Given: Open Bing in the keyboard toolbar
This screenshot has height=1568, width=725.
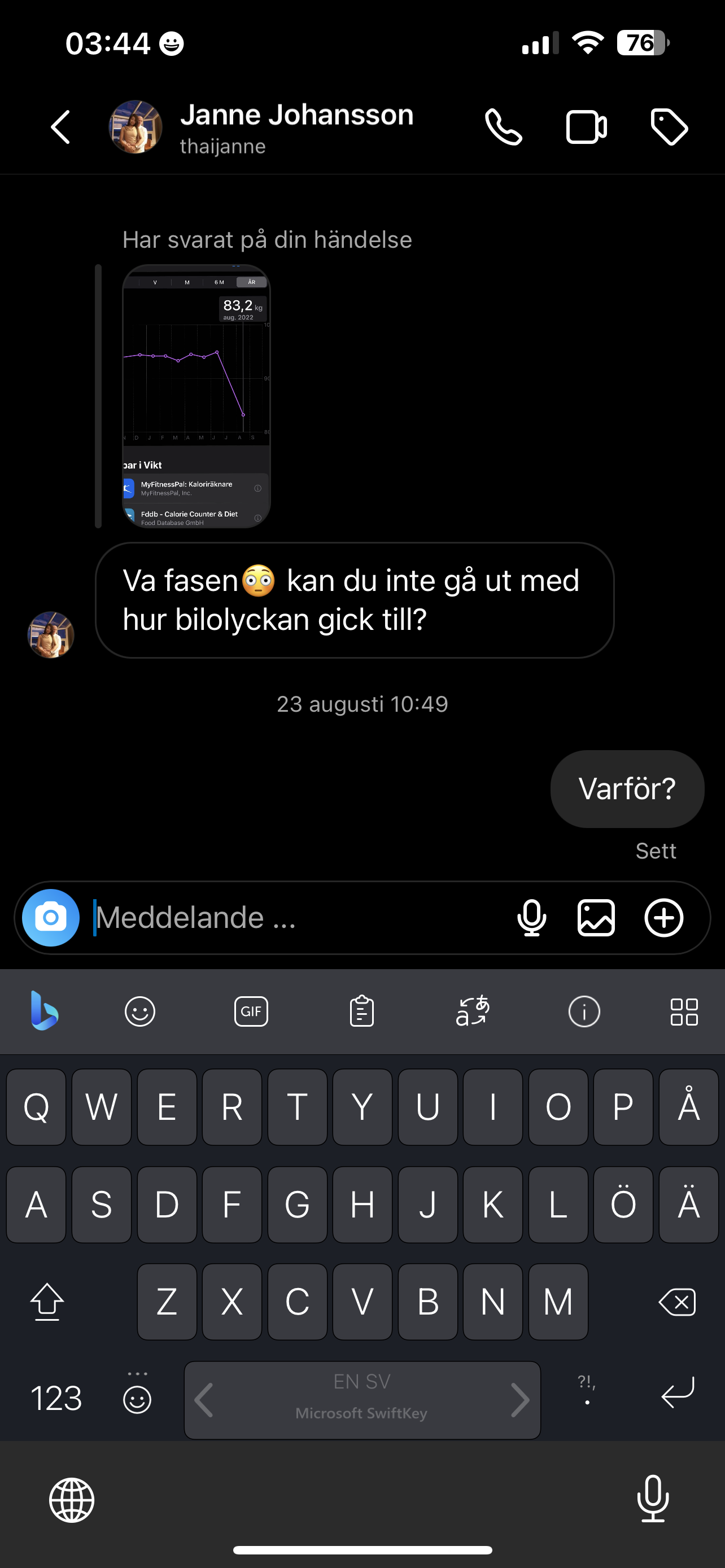Looking at the screenshot, I should tap(44, 1011).
